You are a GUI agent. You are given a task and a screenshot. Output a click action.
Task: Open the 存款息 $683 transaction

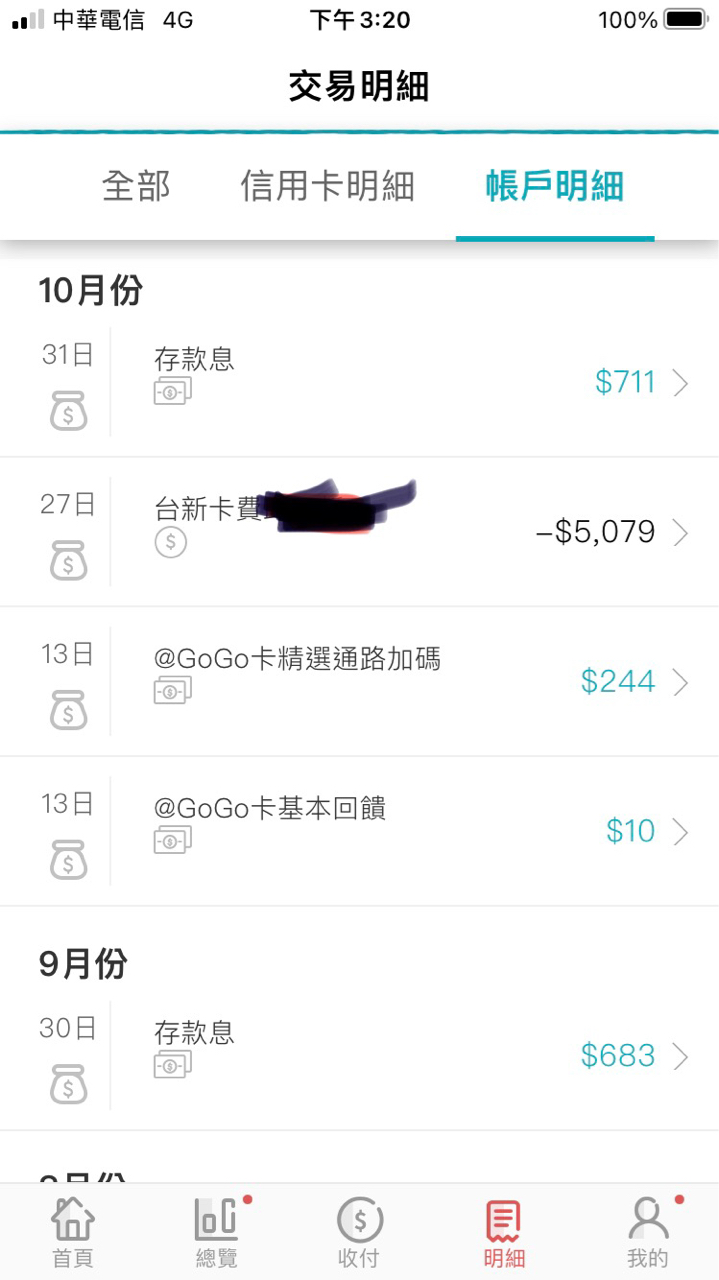pyautogui.click(x=359, y=1056)
